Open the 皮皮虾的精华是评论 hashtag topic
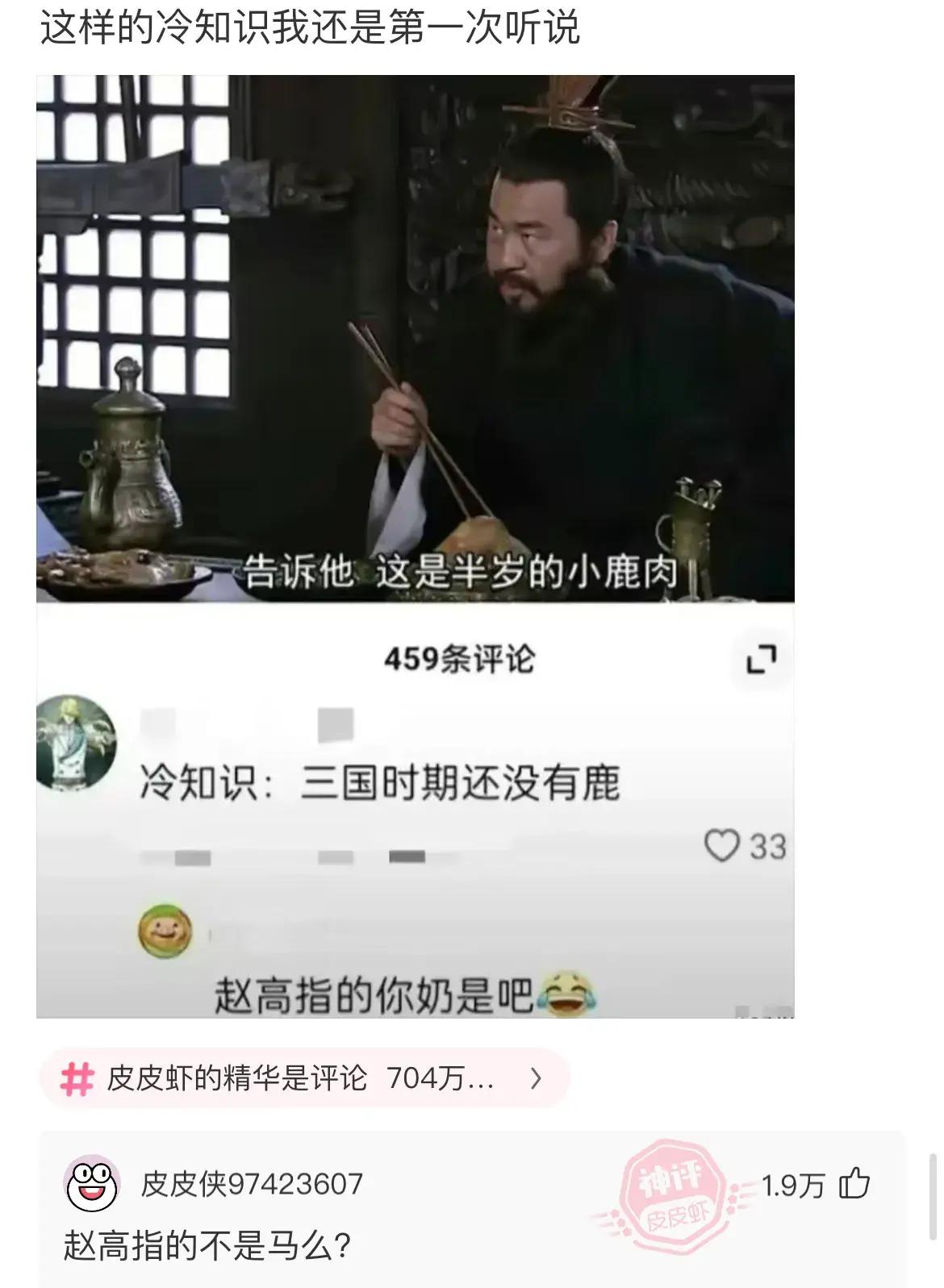The height and width of the screenshot is (1288, 944). [x=303, y=1078]
